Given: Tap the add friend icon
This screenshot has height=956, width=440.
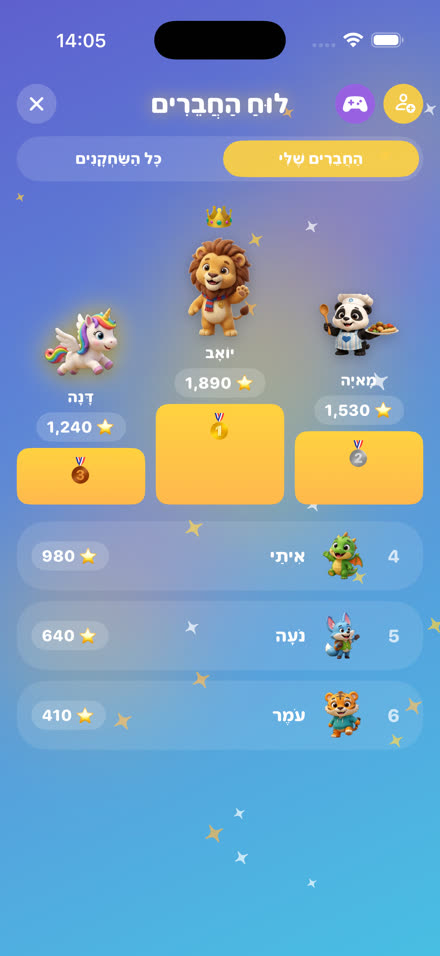Looking at the screenshot, I should click(403, 104).
